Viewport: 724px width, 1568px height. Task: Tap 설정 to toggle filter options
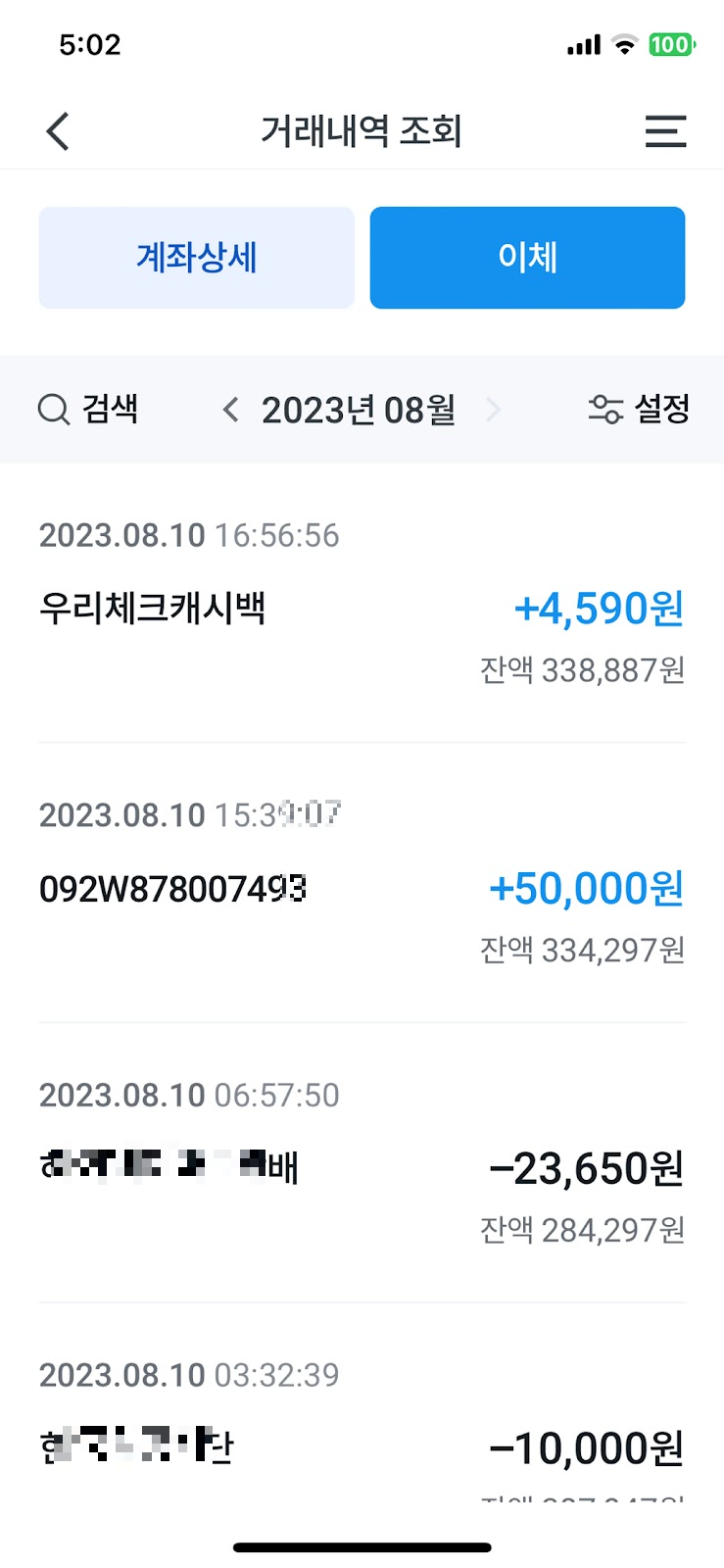[x=662, y=410]
